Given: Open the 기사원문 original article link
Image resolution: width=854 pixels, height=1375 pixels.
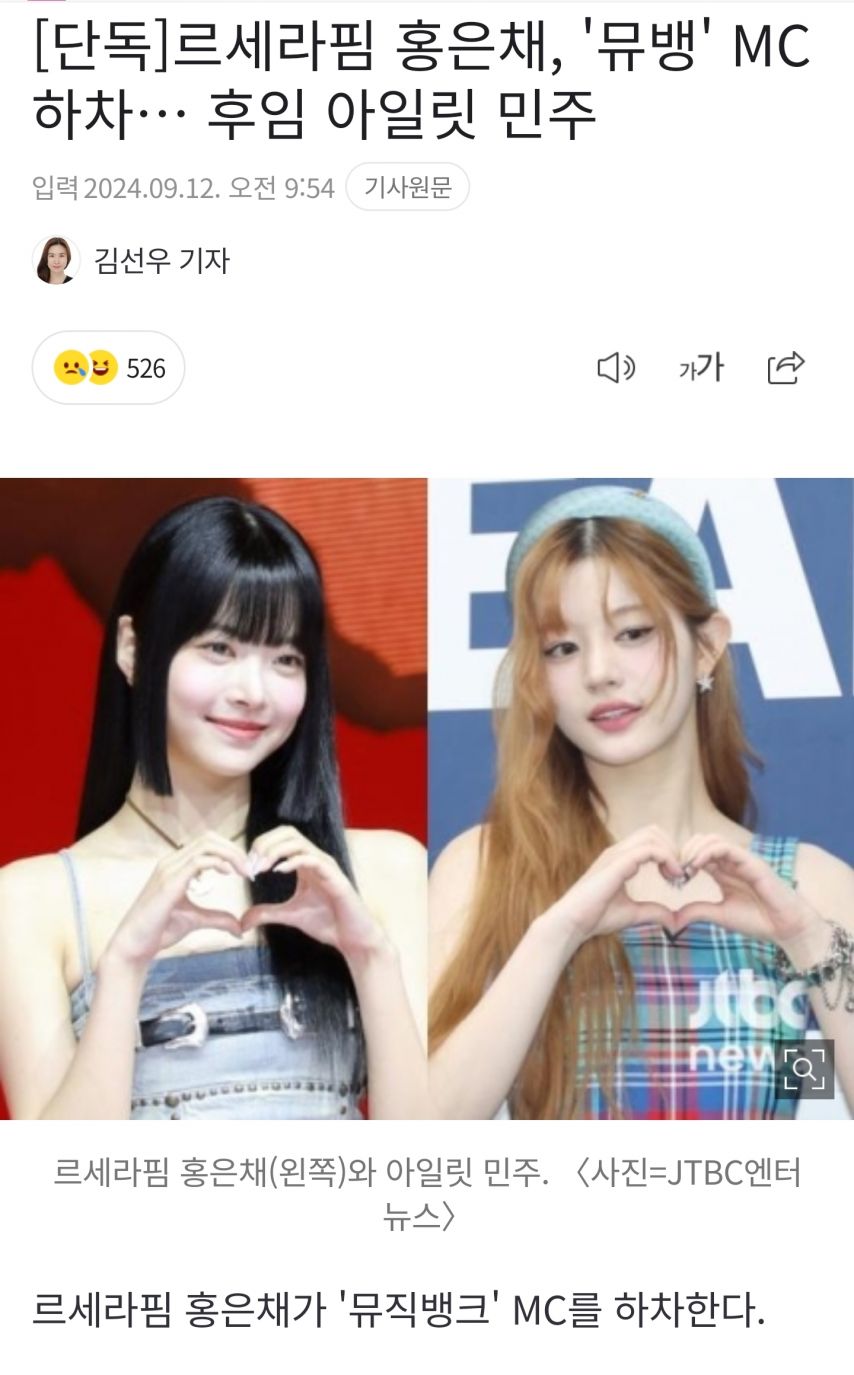Looking at the screenshot, I should pos(407,187).
